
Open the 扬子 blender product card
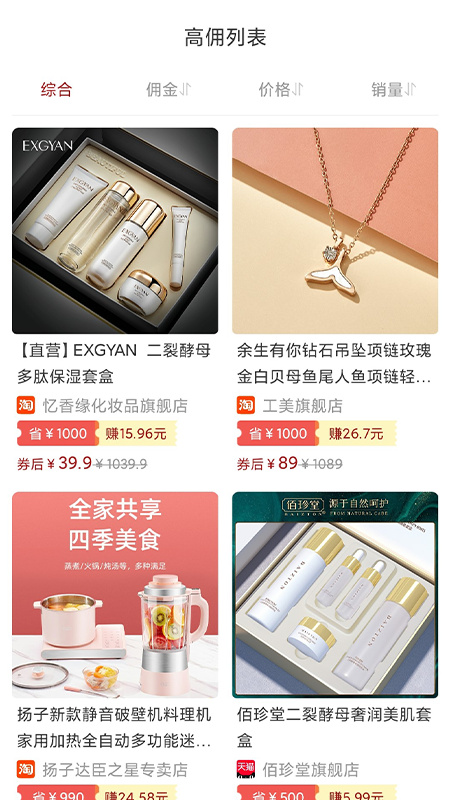pyautogui.click(x=115, y=645)
